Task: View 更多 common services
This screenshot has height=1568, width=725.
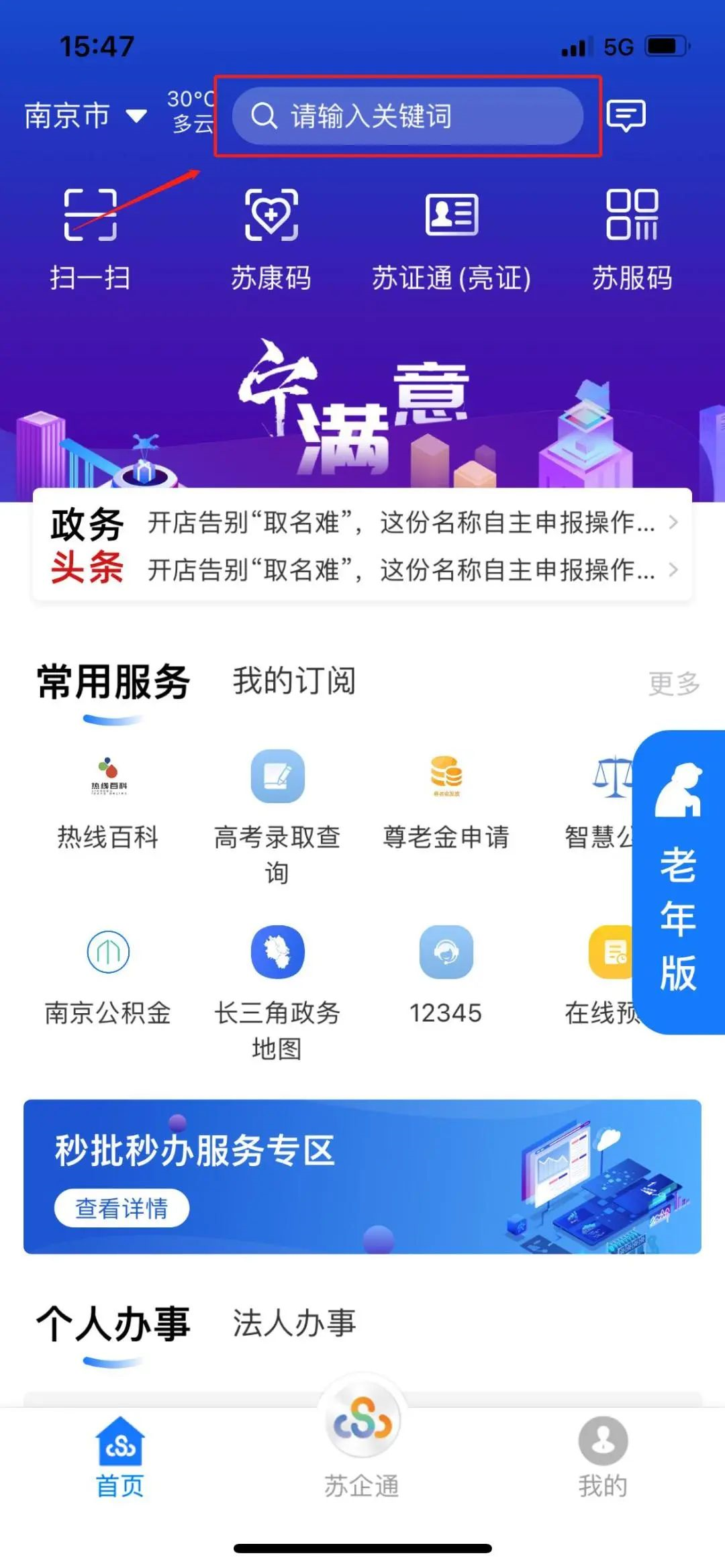Action: point(673,684)
